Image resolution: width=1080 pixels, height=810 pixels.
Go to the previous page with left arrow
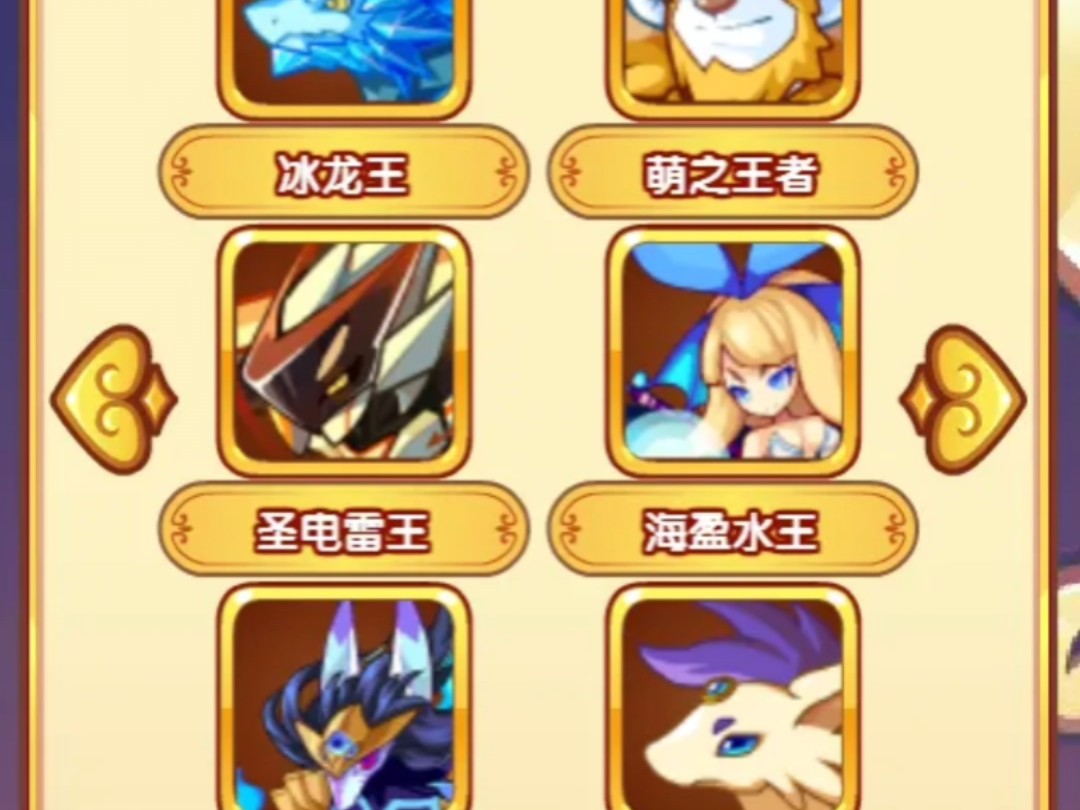coord(114,399)
